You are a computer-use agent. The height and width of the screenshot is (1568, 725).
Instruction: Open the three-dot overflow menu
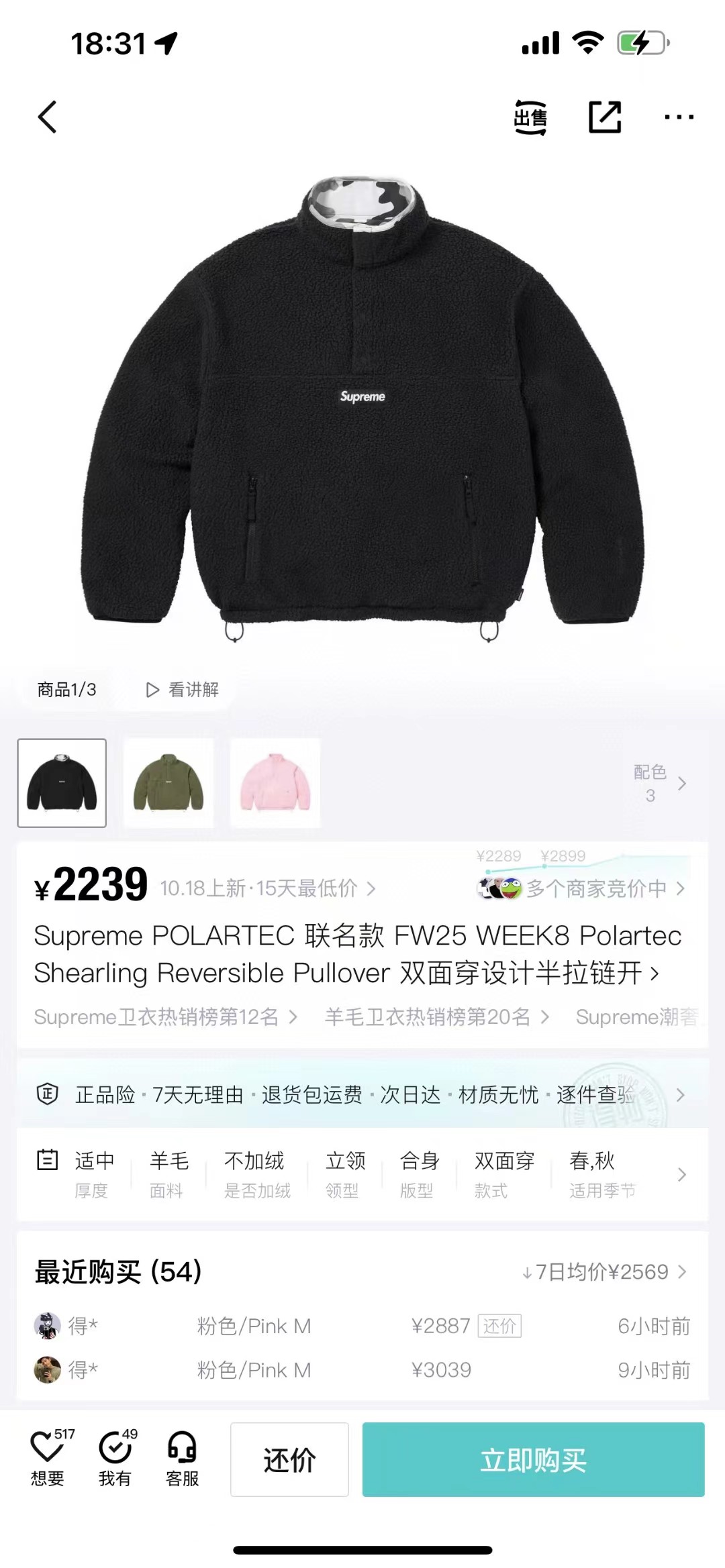pos(679,117)
